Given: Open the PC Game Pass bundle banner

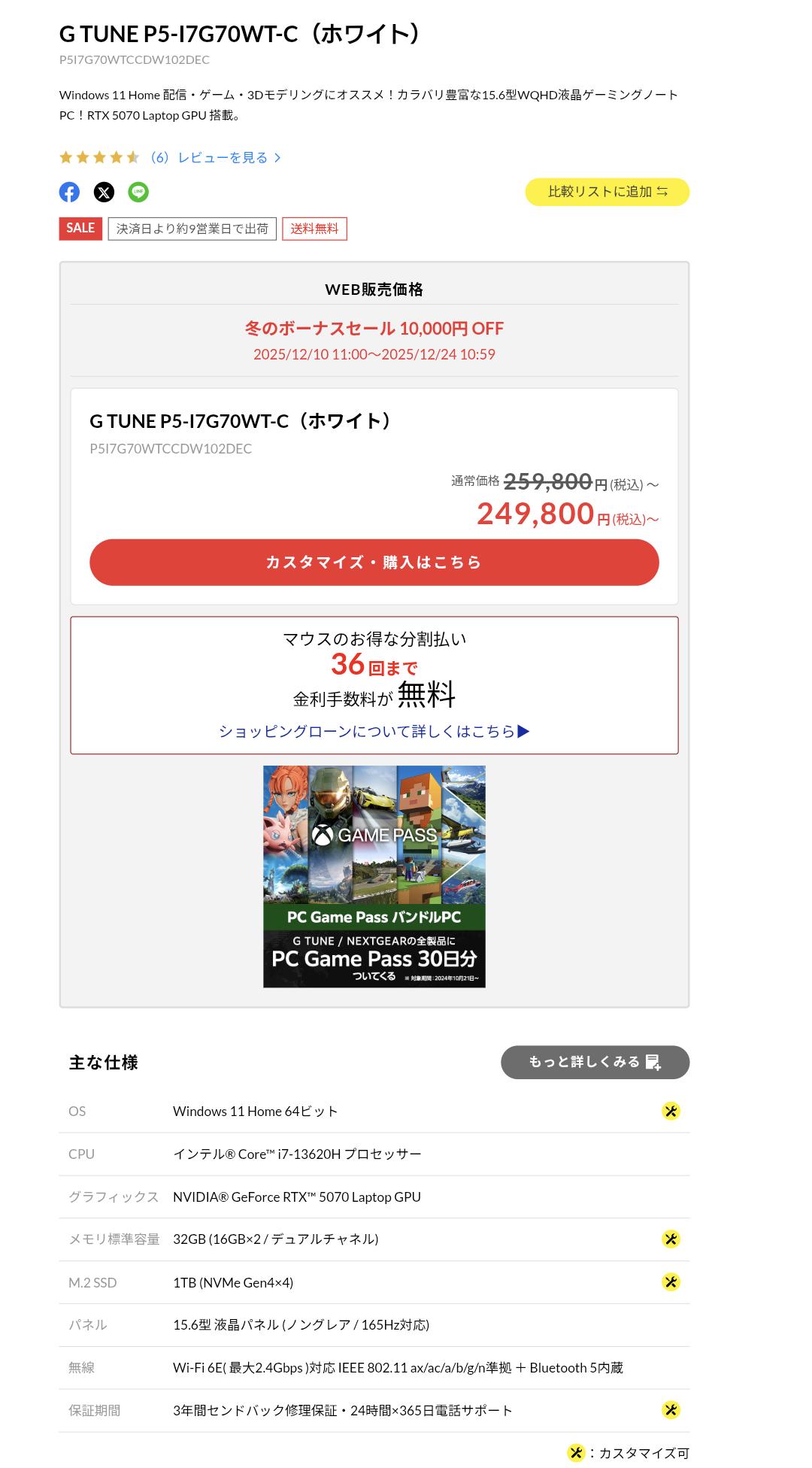Looking at the screenshot, I should pyautogui.click(x=374, y=876).
